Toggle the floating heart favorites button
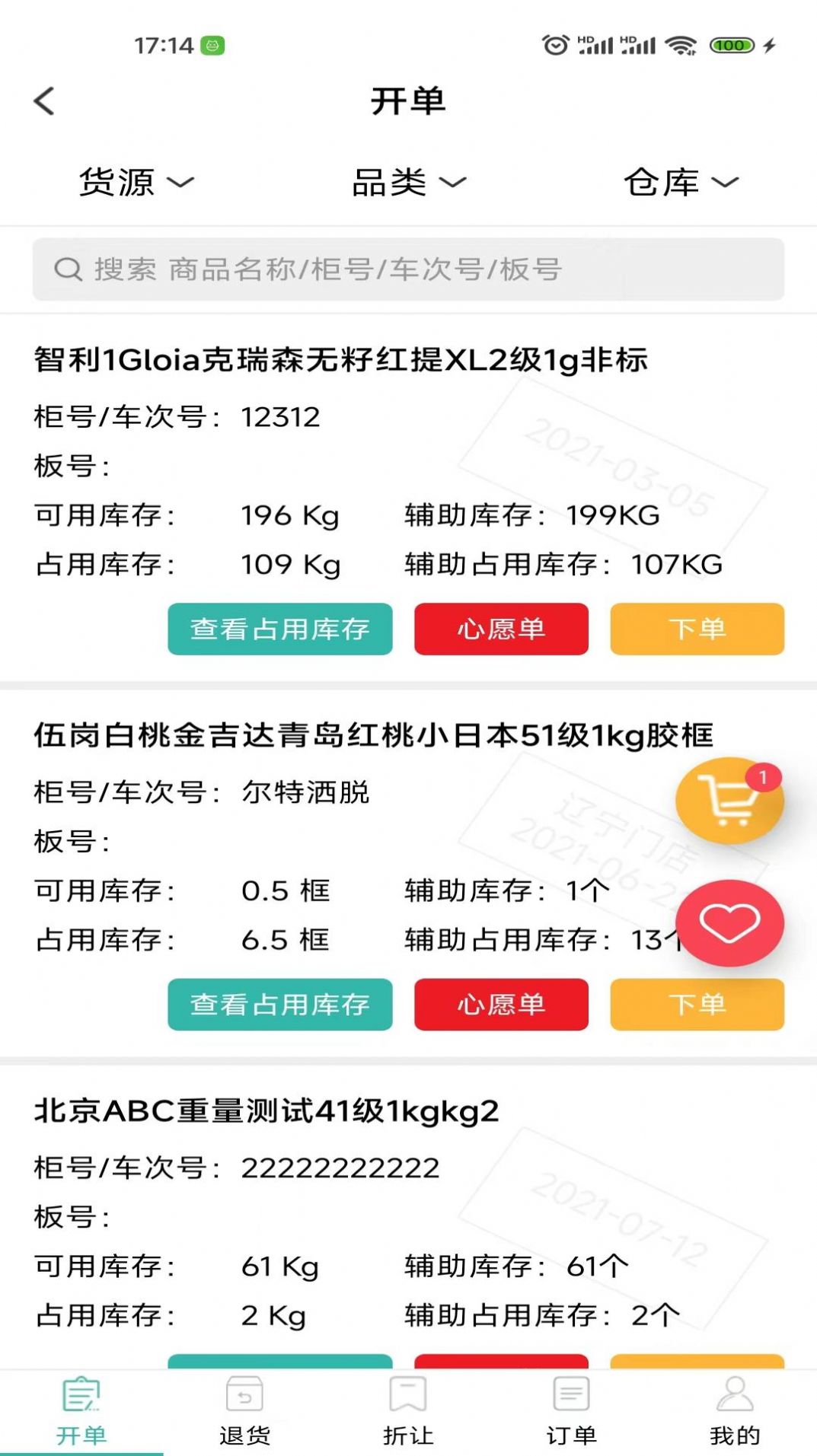The width and height of the screenshot is (817, 1456). tap(729, 922)
